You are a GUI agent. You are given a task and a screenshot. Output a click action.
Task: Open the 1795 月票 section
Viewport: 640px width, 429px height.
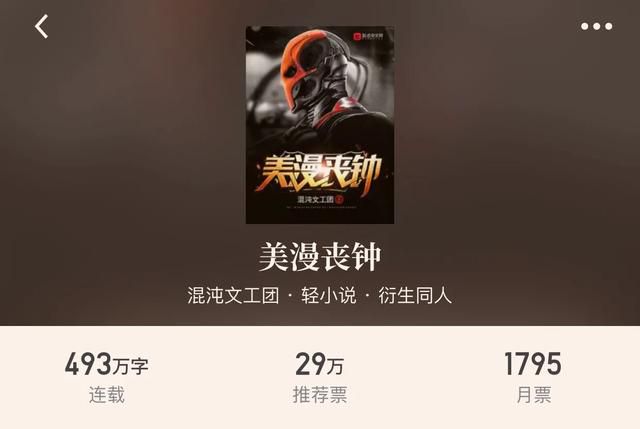[x=533, y=377]
